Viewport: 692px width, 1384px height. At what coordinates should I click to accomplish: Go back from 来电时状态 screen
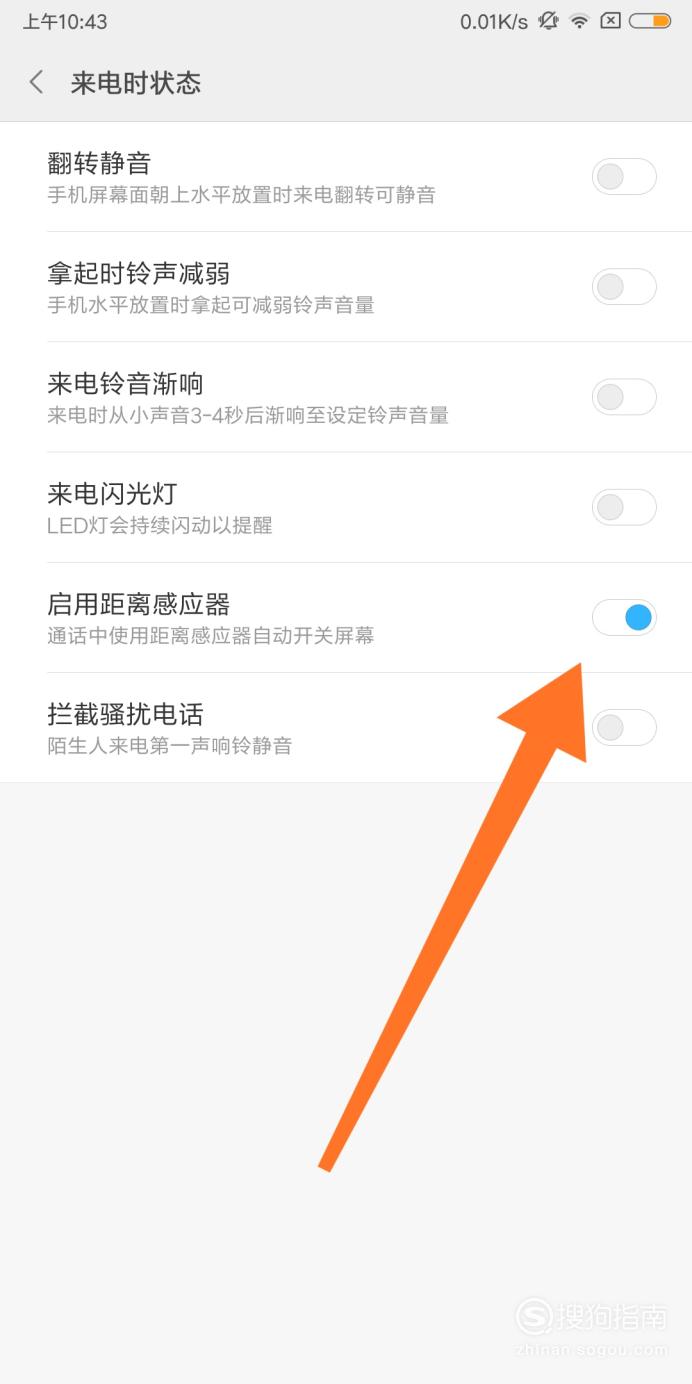(x=37, y=82)
